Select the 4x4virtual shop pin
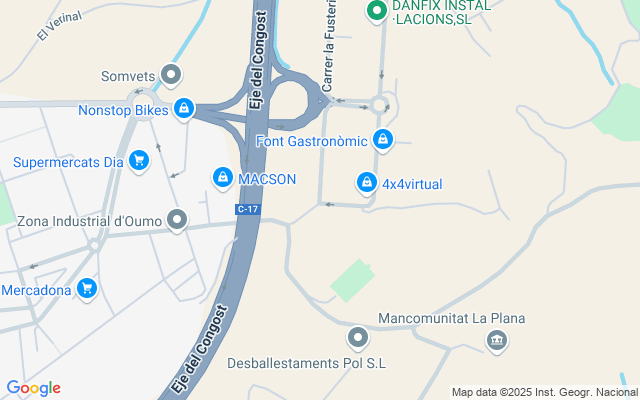Screen dimensions: 640x400 click(366, 183)
